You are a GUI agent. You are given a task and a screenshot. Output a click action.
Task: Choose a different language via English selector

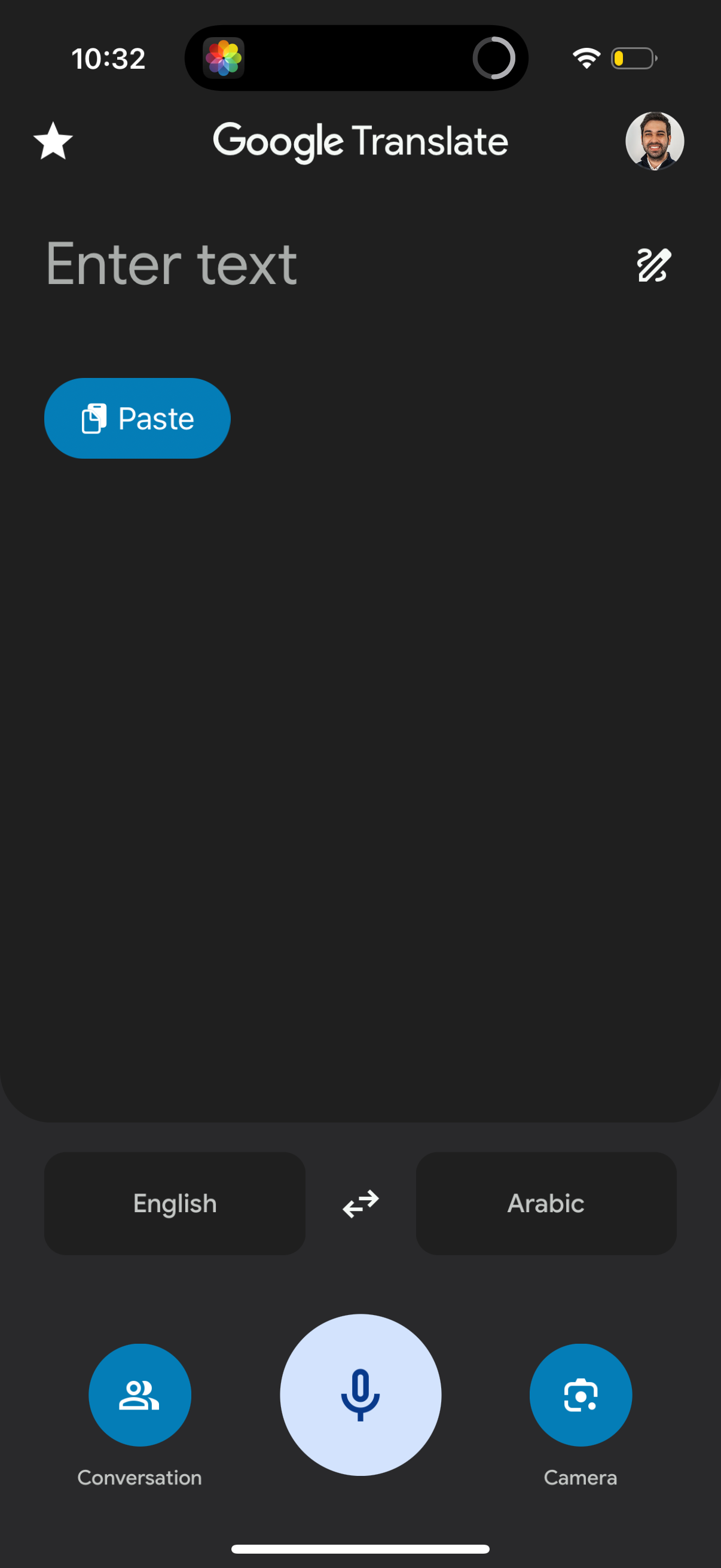click(175, 1203)
